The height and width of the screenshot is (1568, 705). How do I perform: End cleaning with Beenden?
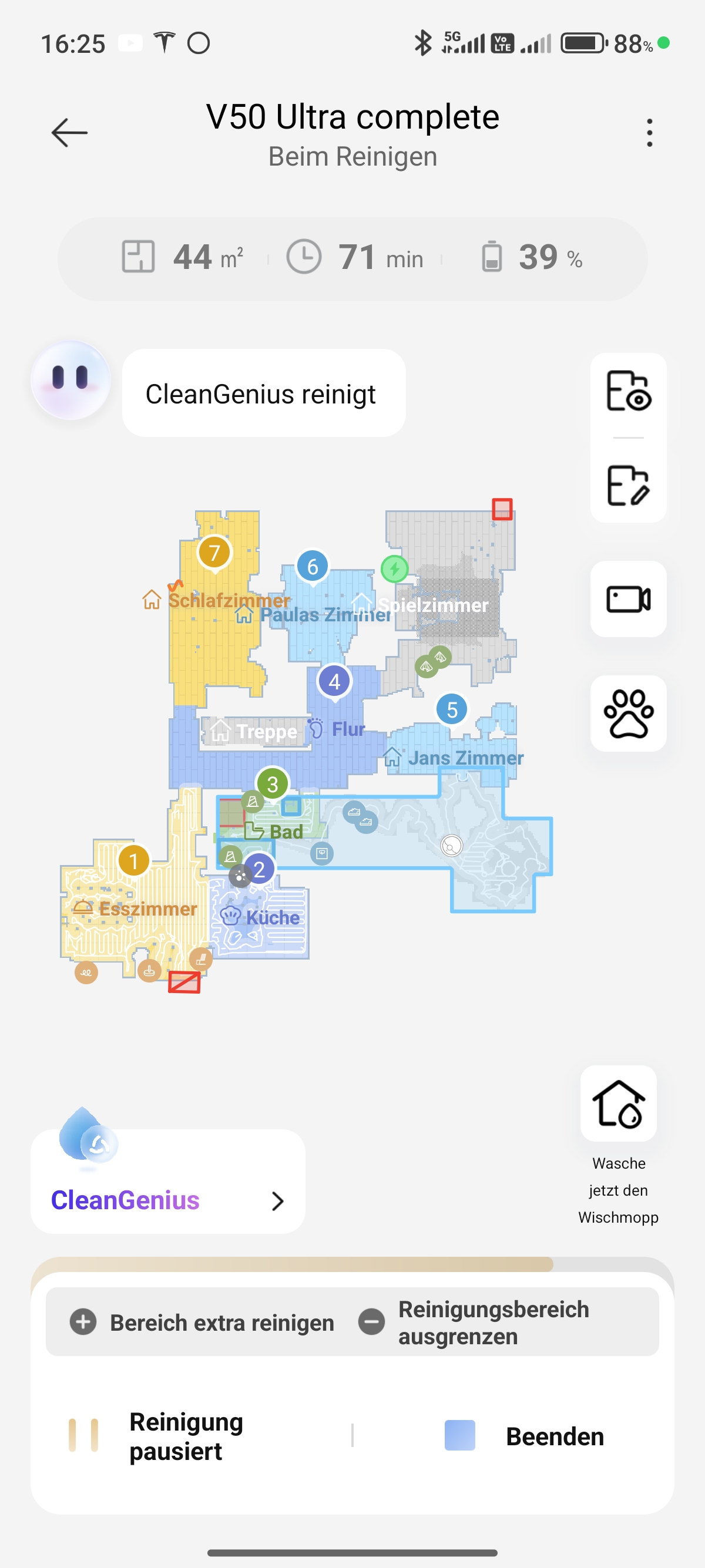click(525, 1435)
